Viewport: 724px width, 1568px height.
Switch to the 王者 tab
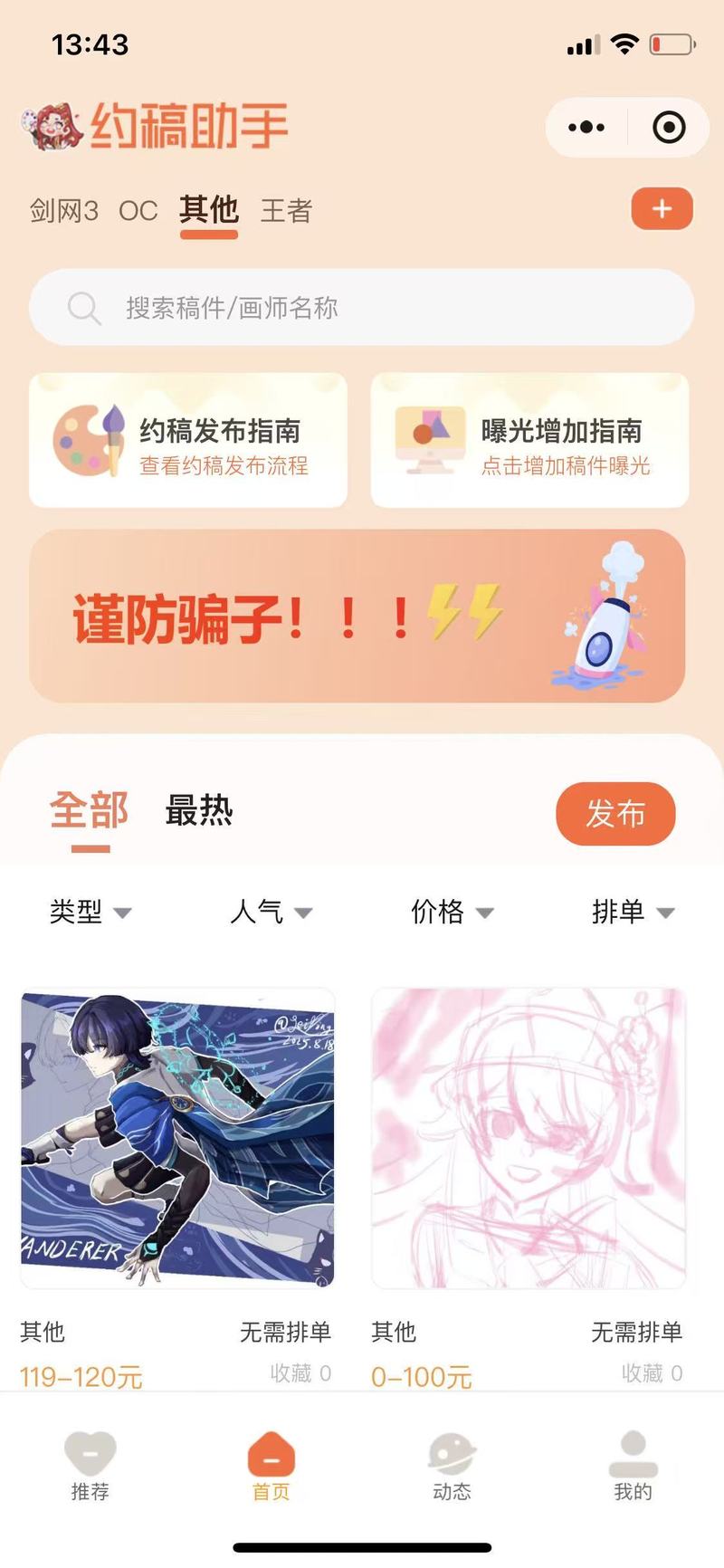tap(286, 211)
